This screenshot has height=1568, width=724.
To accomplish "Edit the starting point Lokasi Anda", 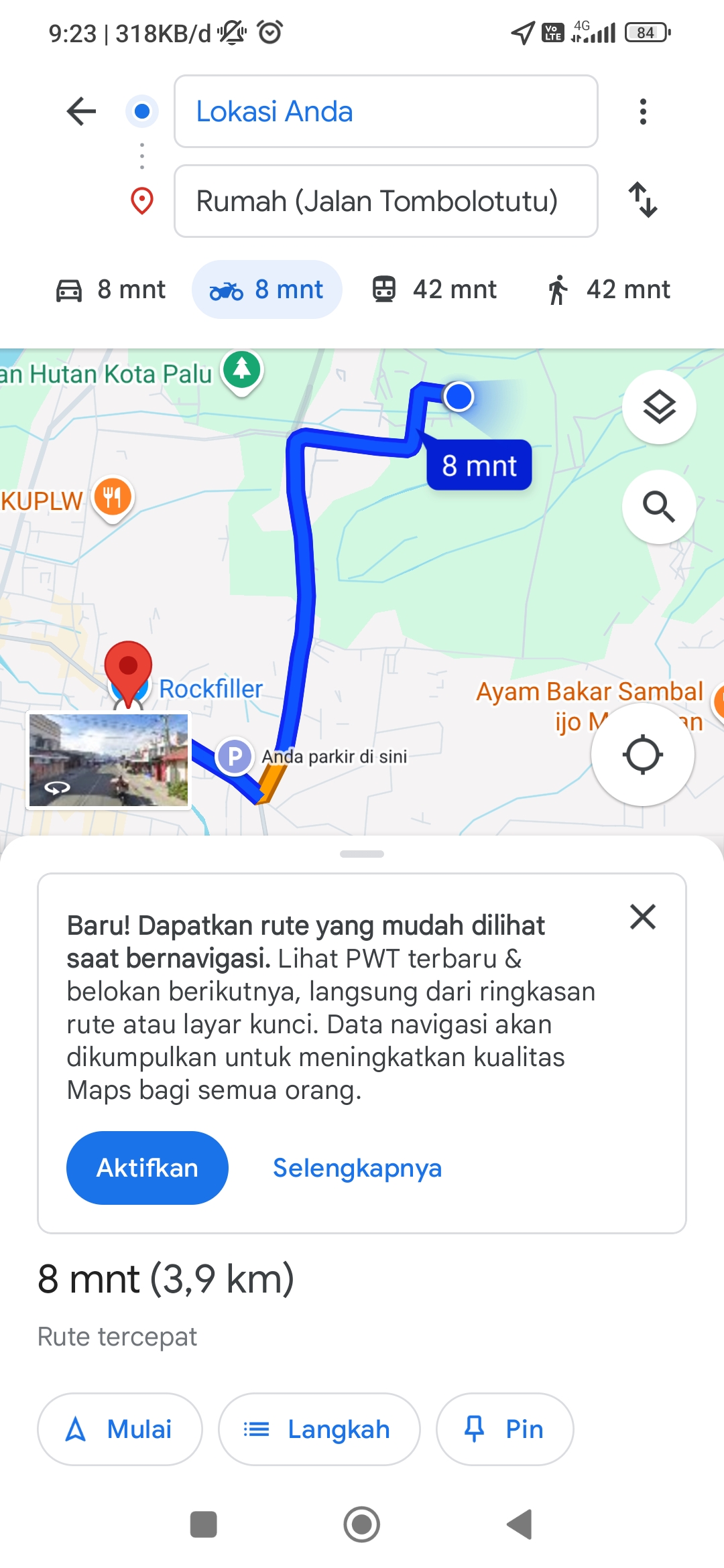I will tap(386, 111).
